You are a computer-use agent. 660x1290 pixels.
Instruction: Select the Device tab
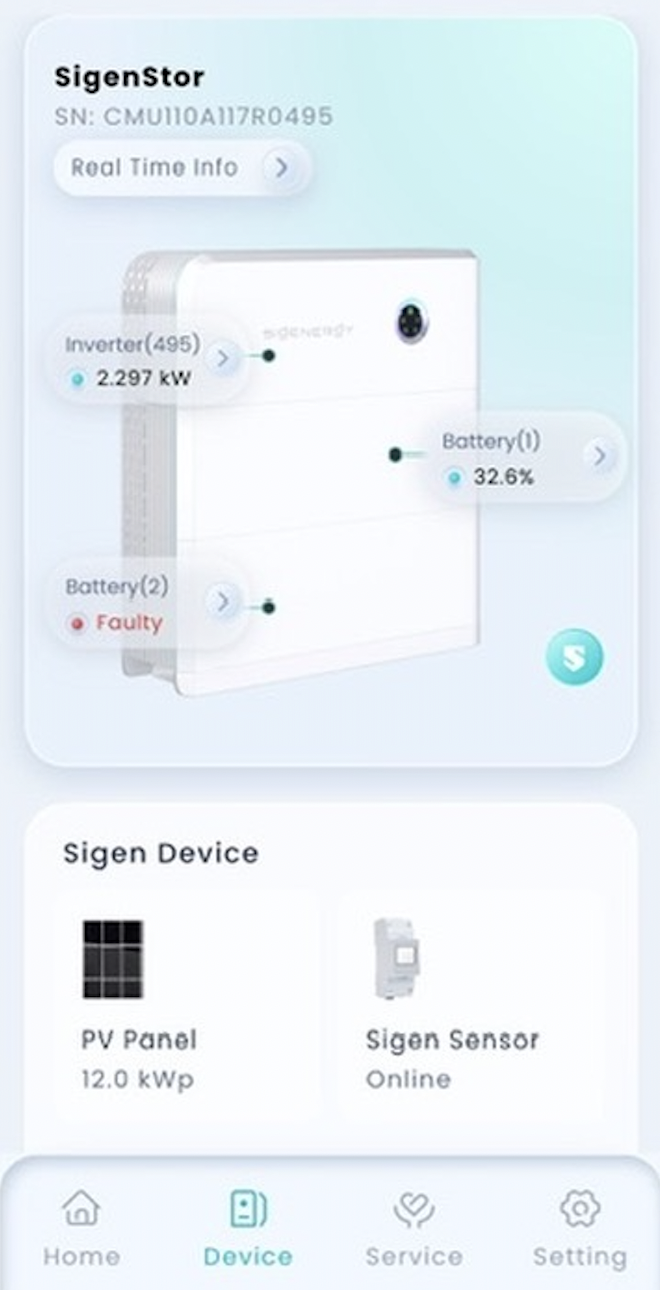pyautogui.click(x=248, y=1228)
